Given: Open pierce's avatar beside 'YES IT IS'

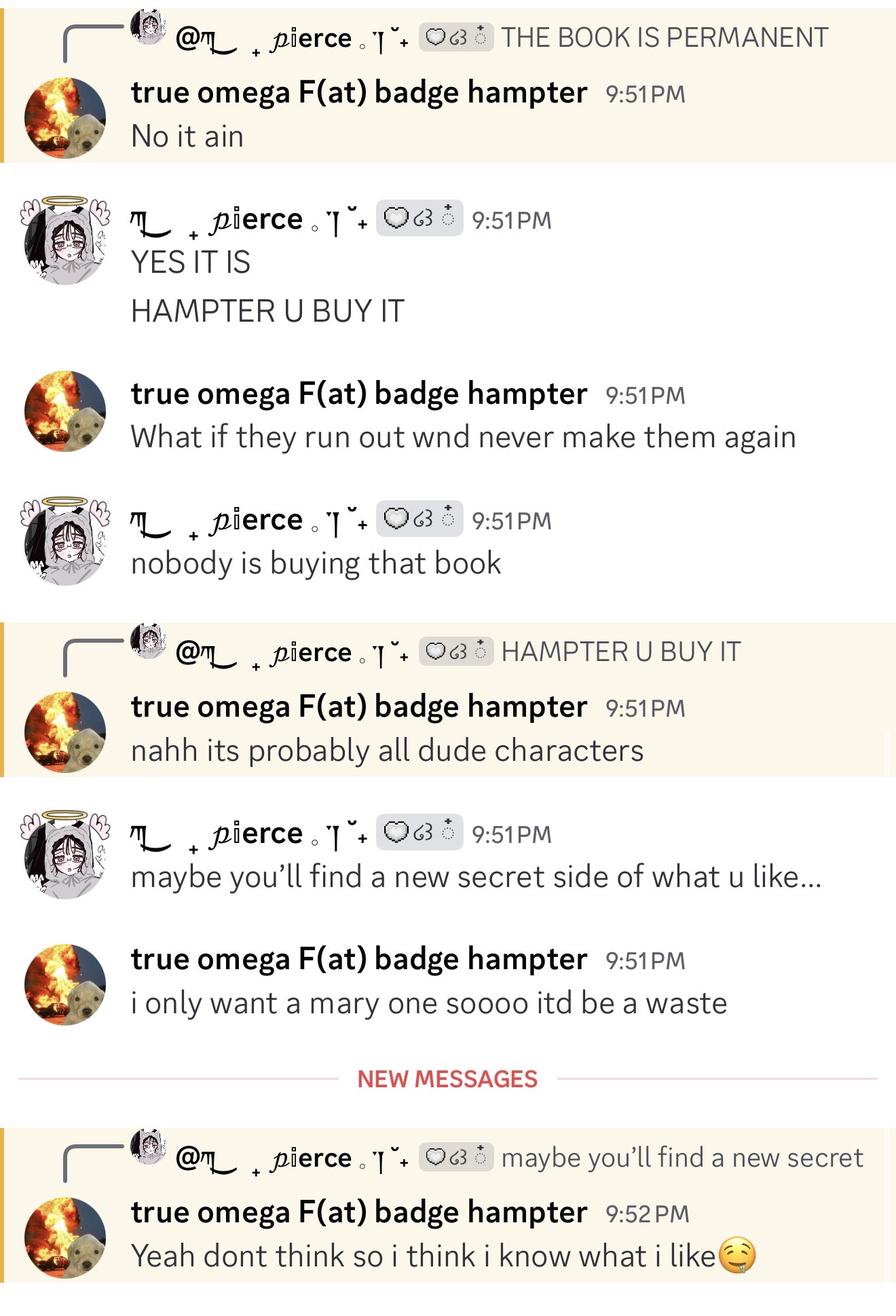Looking at the screenshot, I should coord(65,240).
